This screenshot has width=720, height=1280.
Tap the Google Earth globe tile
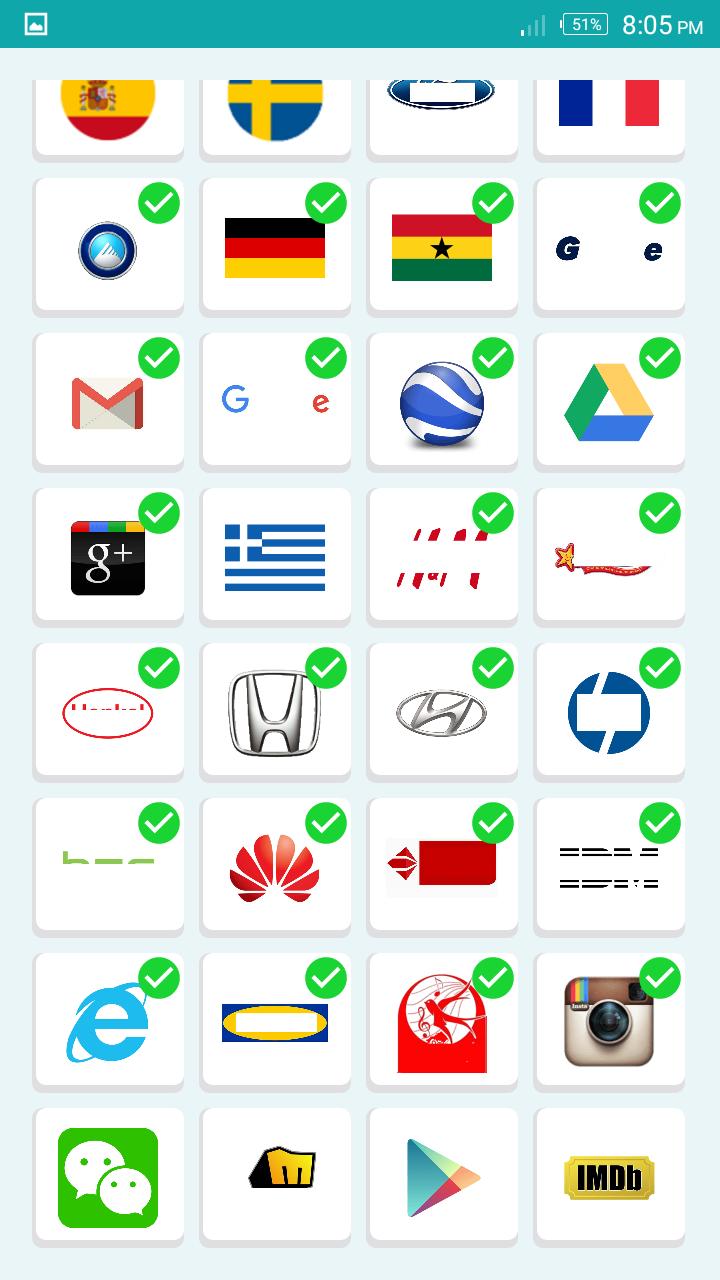pos(442,402)
